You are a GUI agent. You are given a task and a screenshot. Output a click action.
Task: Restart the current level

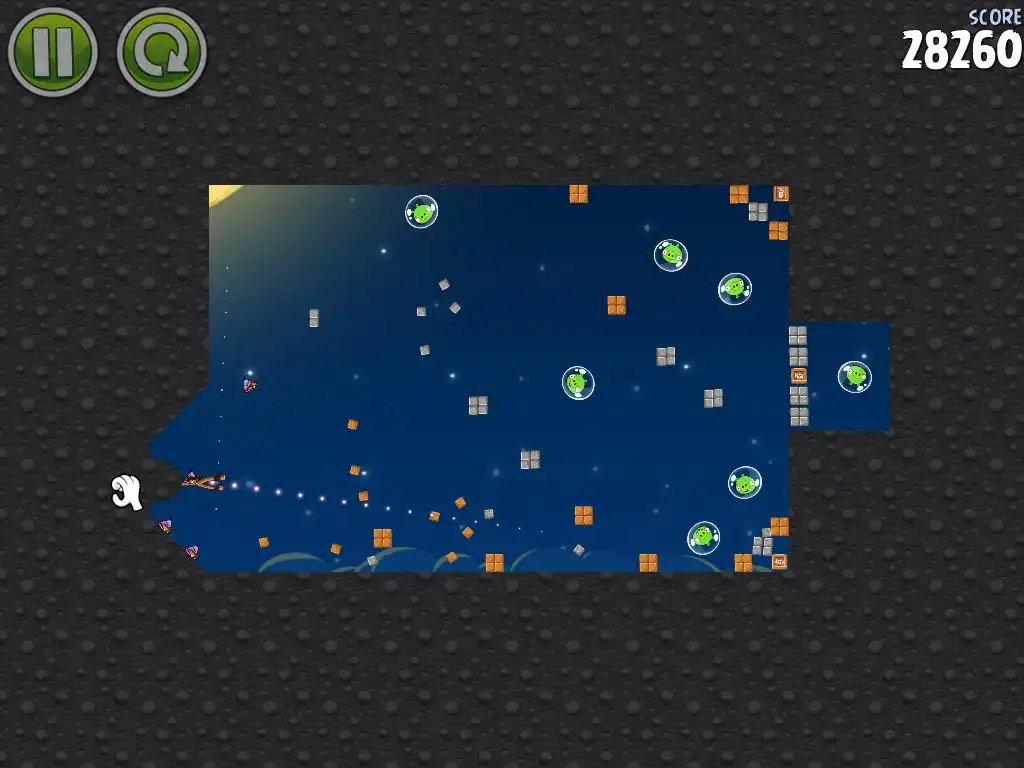[161, 51]
